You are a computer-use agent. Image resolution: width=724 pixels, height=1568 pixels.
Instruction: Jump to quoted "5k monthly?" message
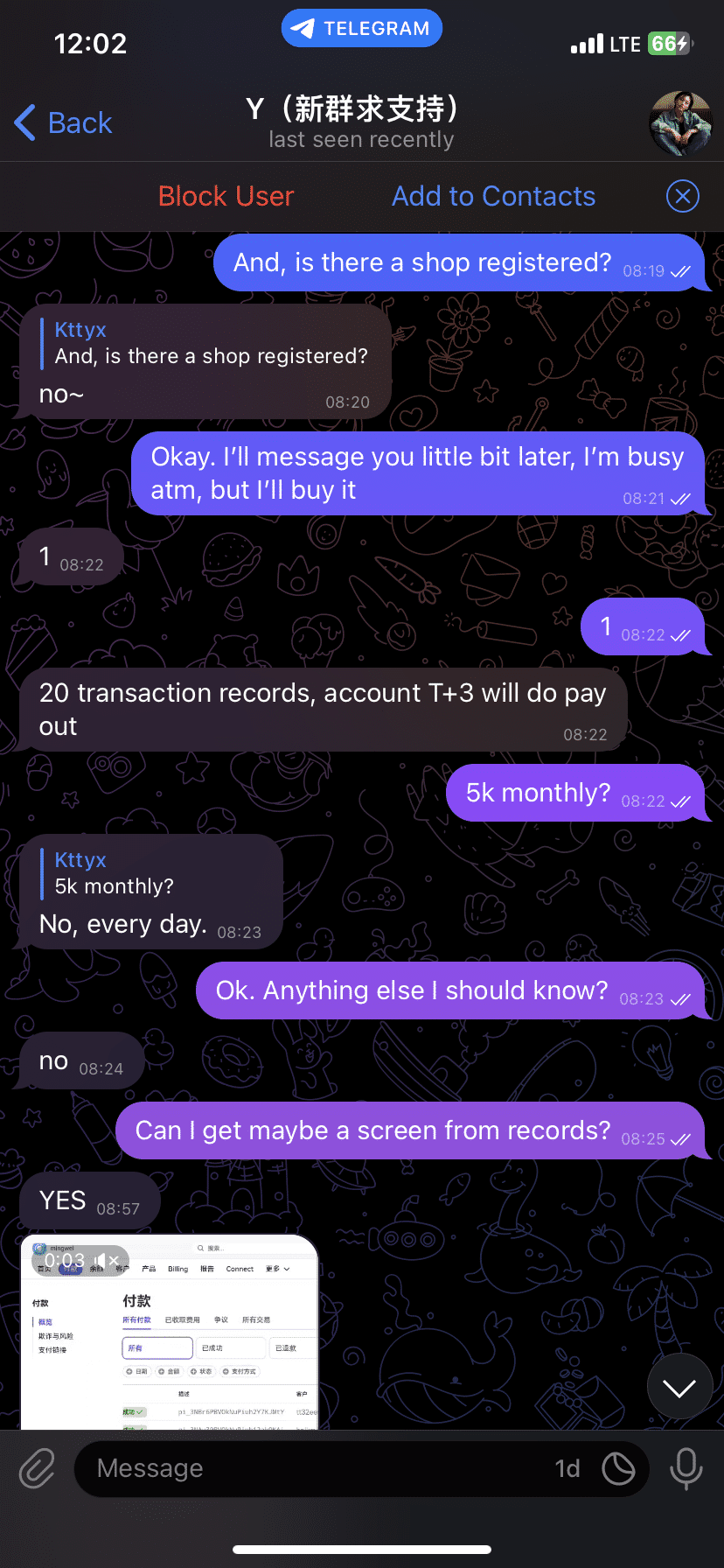114,874
